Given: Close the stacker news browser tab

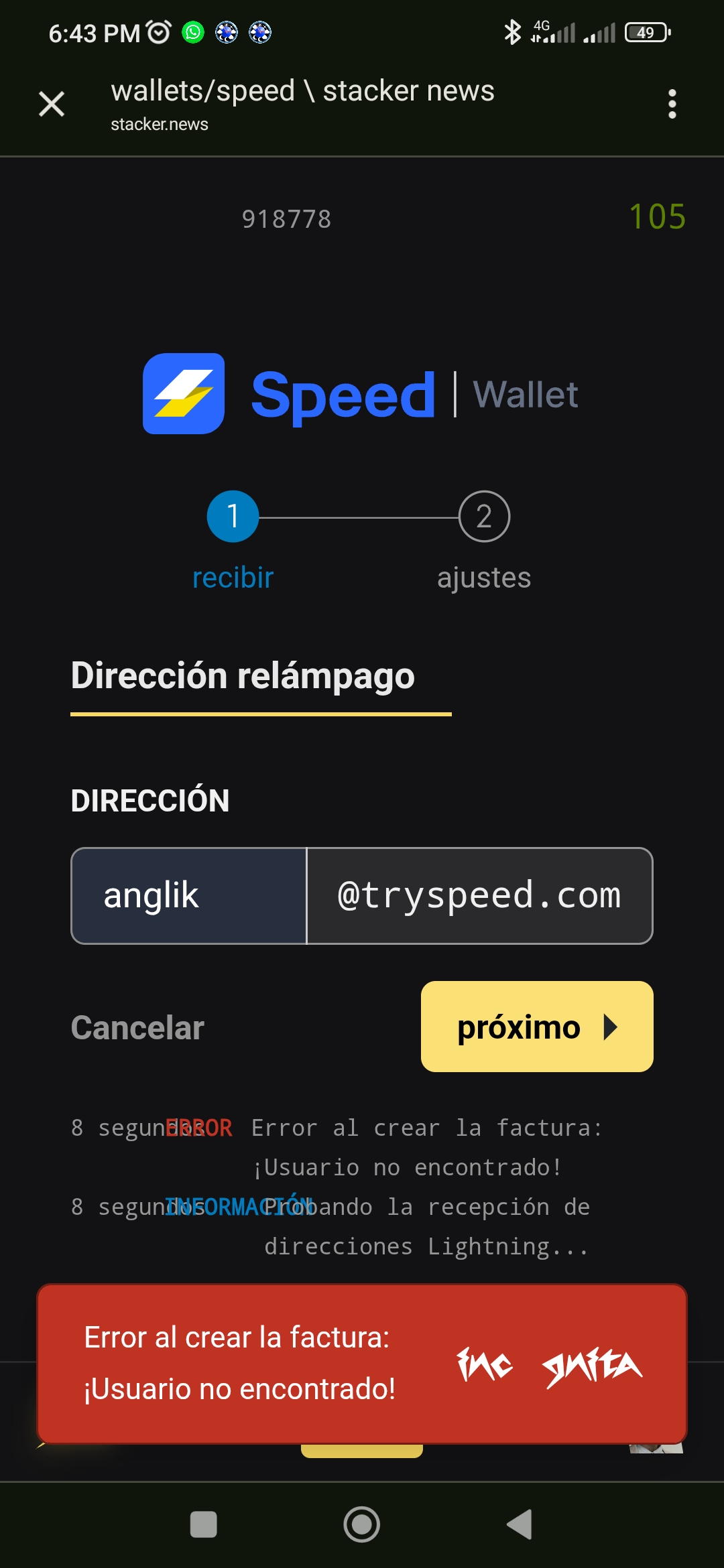Looking at the screenshot, I should (52, 105).
